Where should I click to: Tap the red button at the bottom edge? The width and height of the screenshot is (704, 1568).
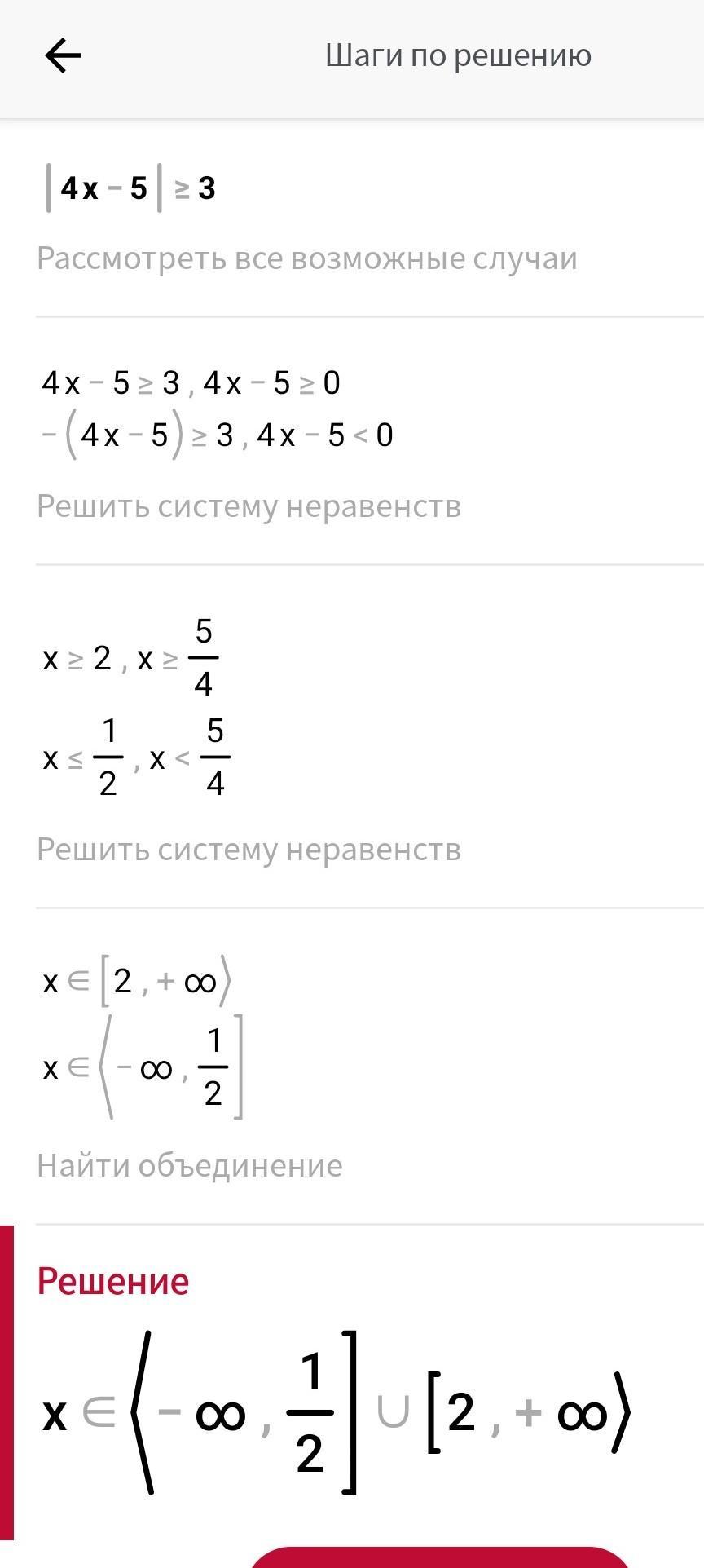(x=440, y=1557)
